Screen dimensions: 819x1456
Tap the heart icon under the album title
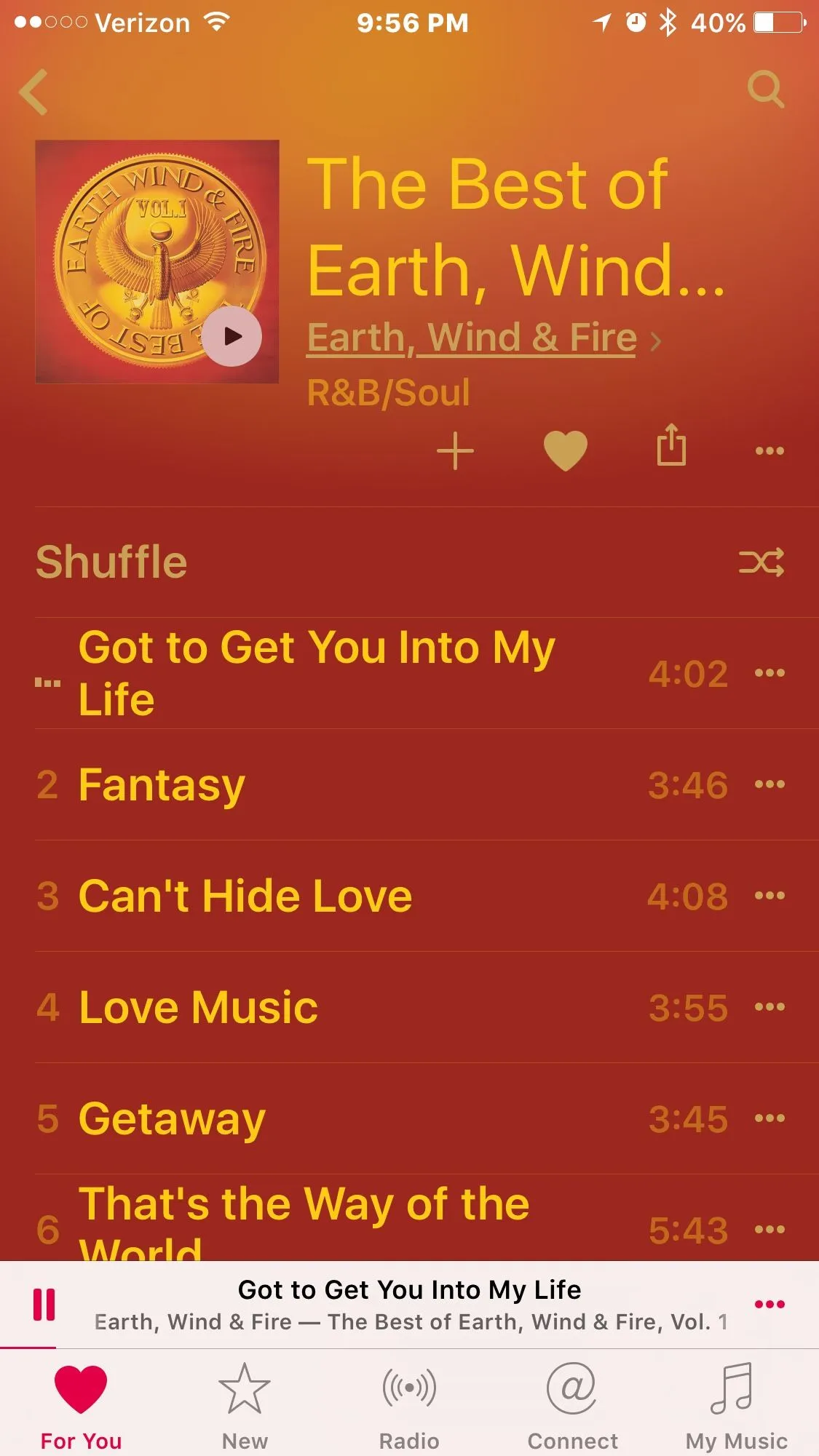pos(565,450)
